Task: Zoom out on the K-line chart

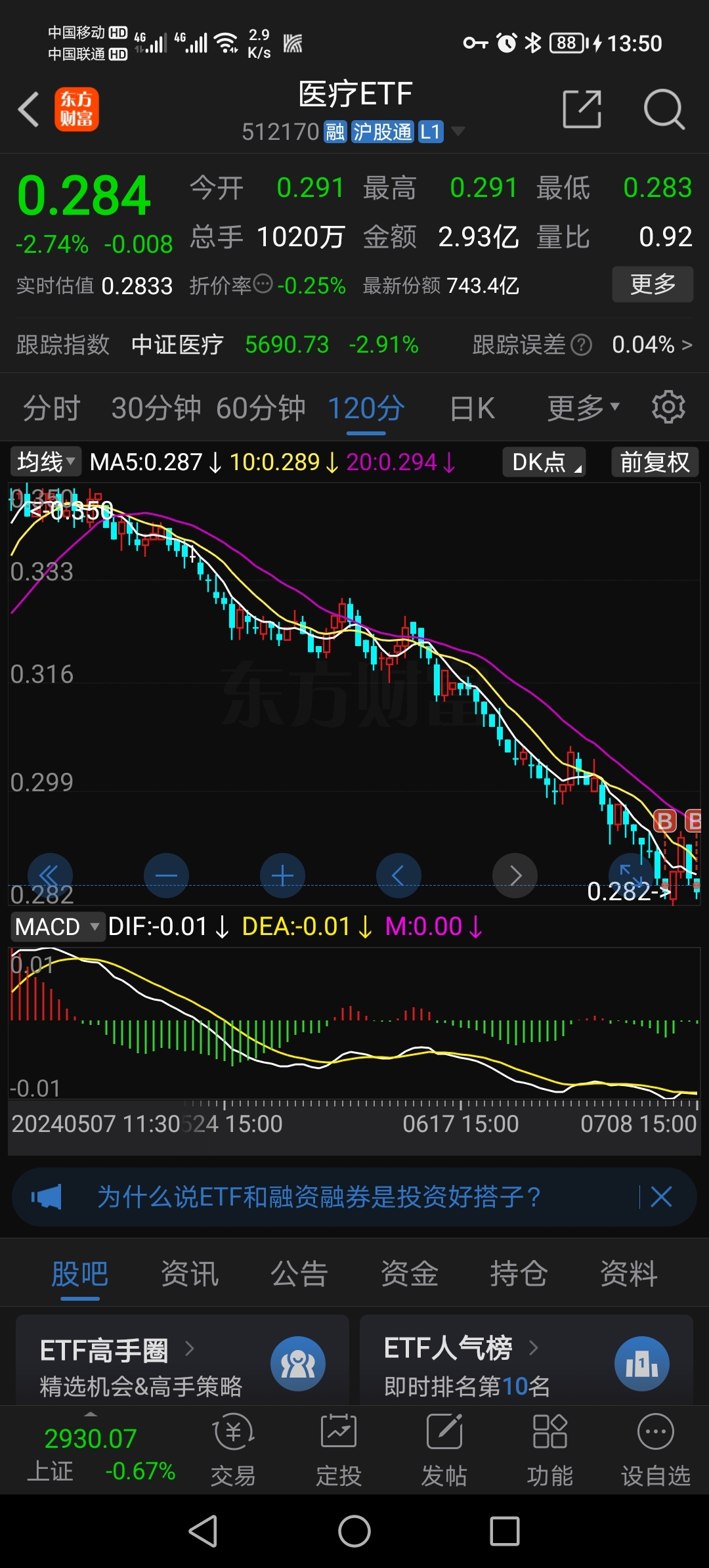Action: 166,875
